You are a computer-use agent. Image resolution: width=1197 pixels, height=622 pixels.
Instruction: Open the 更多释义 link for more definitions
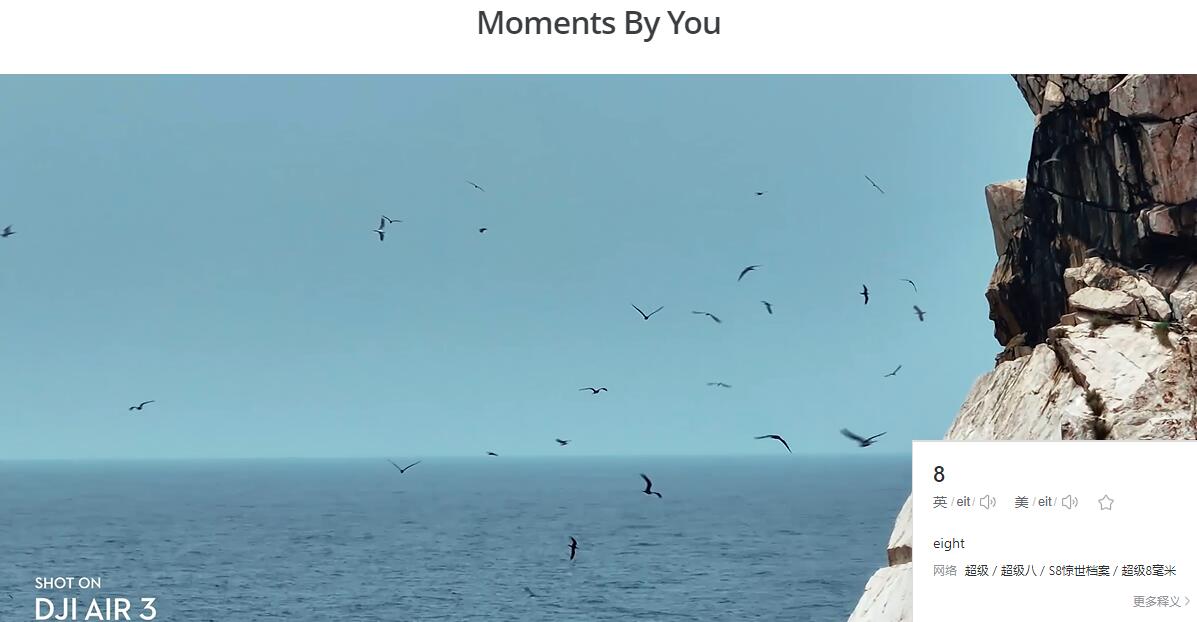click(x=1161, y=601)
